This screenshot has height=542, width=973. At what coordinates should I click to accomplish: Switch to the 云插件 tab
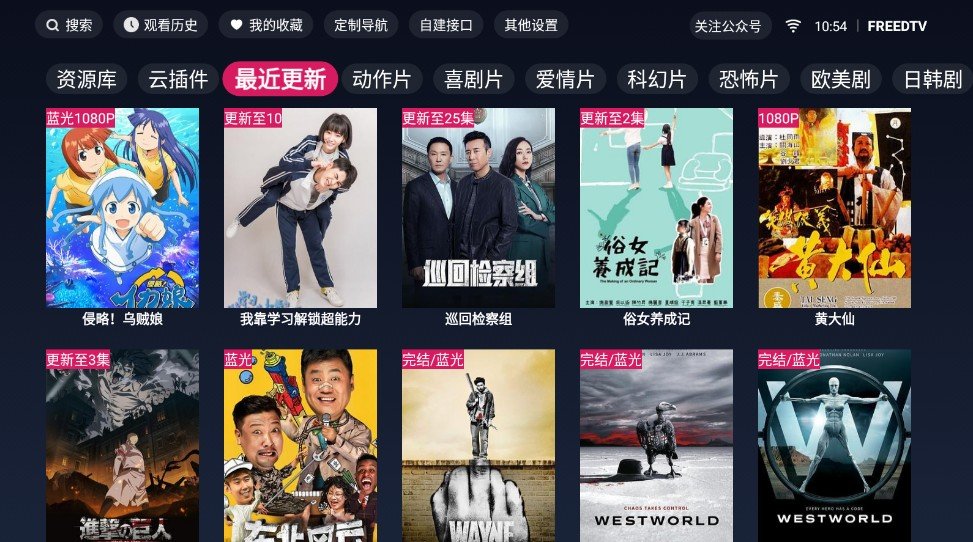point(178,79)
